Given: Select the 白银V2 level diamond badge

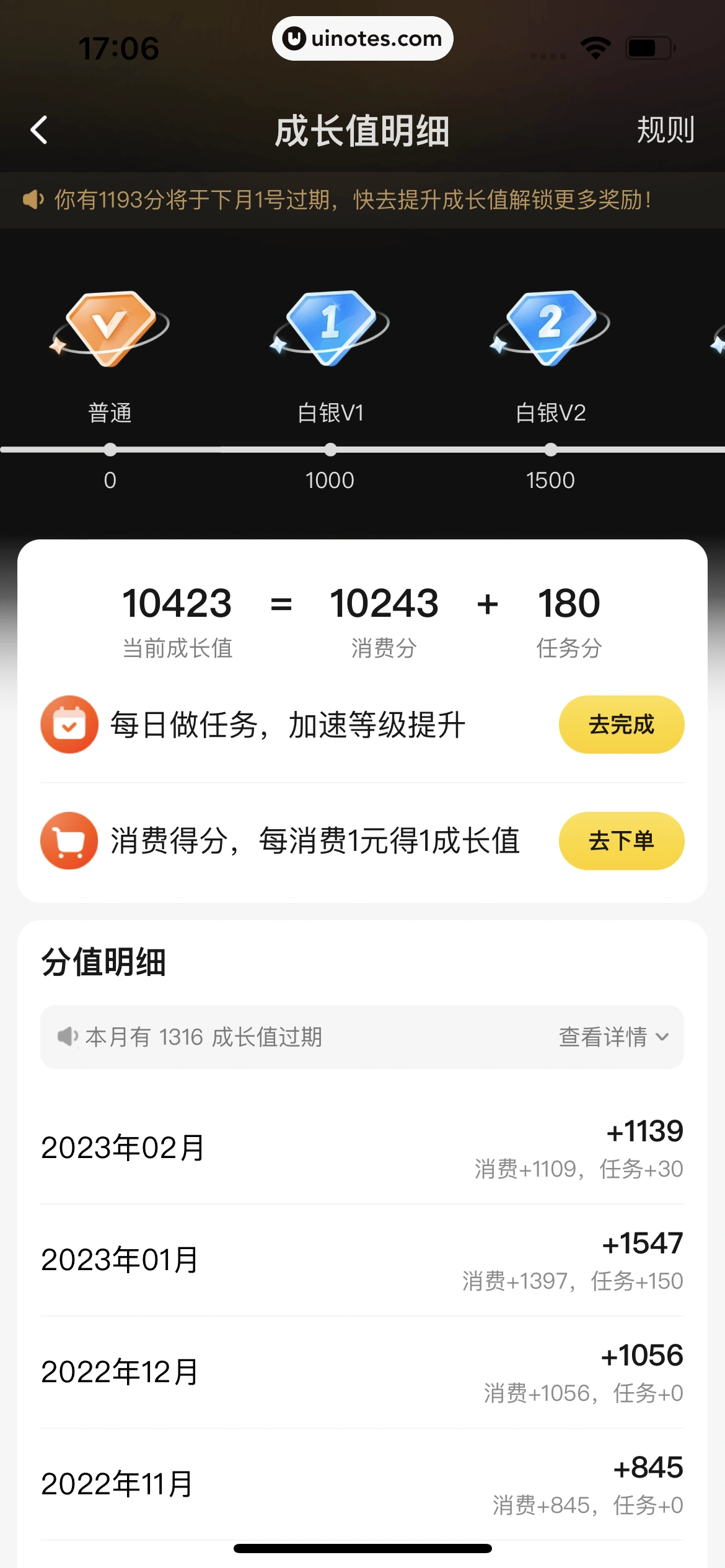Looking at the screenshot, I should coord(550,328).
